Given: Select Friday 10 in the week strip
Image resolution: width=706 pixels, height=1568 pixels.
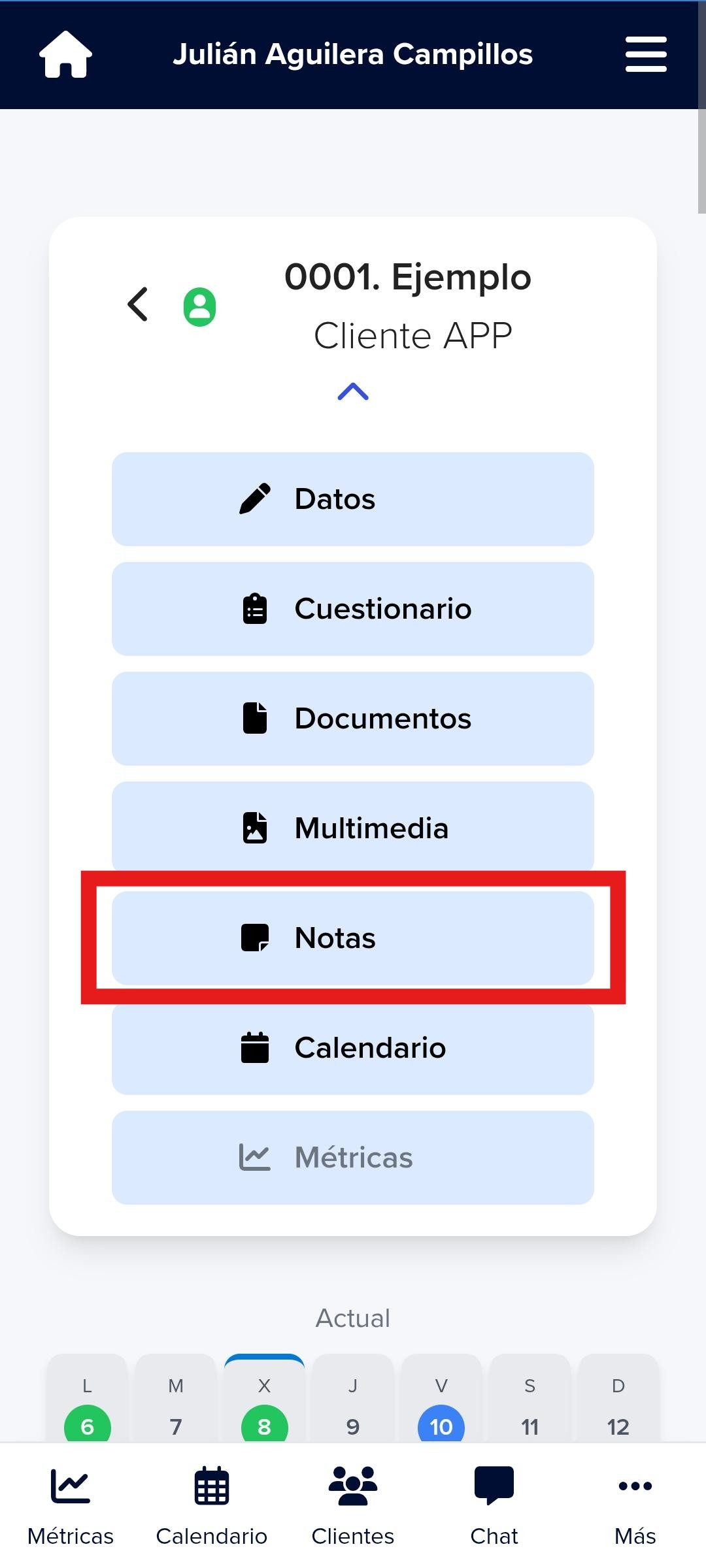Looking at the screenshot, I should coord(441,1424).
